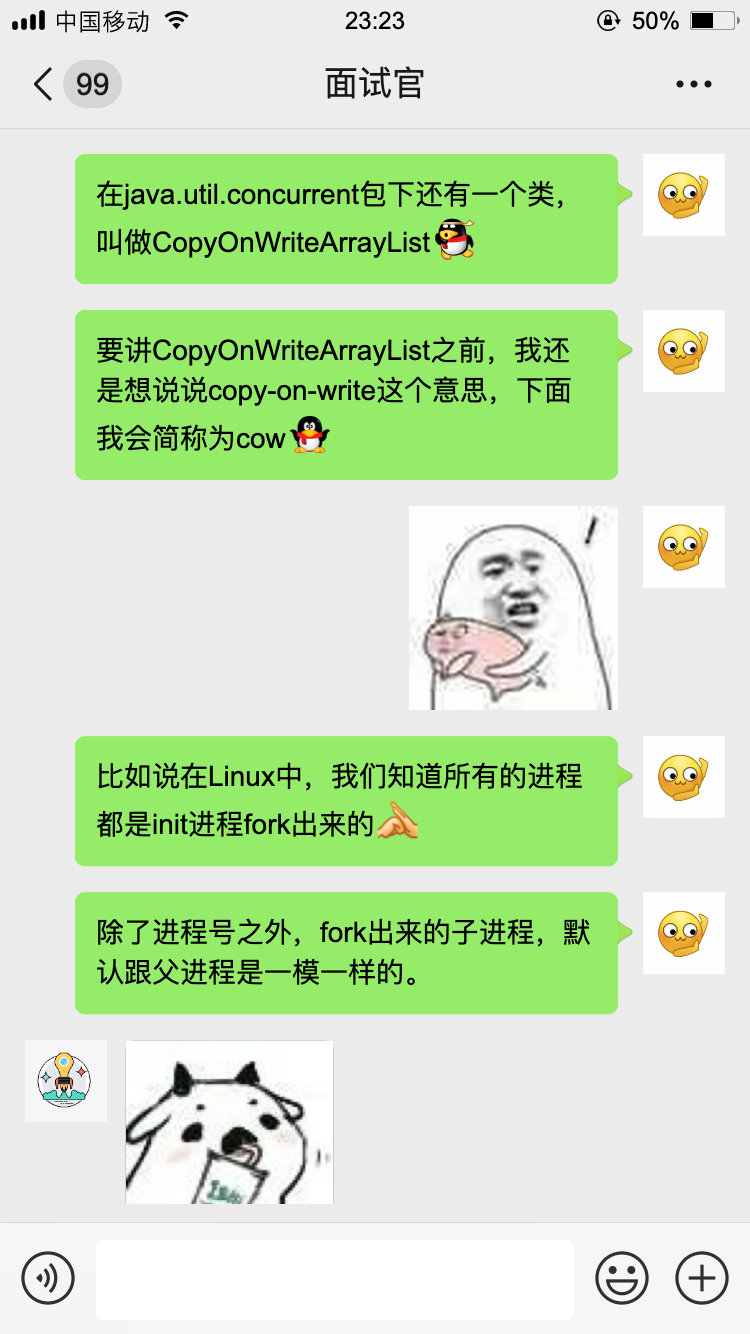Open the cow sticker image message
750x1334 pixels.
click(x=229, y=1122)
